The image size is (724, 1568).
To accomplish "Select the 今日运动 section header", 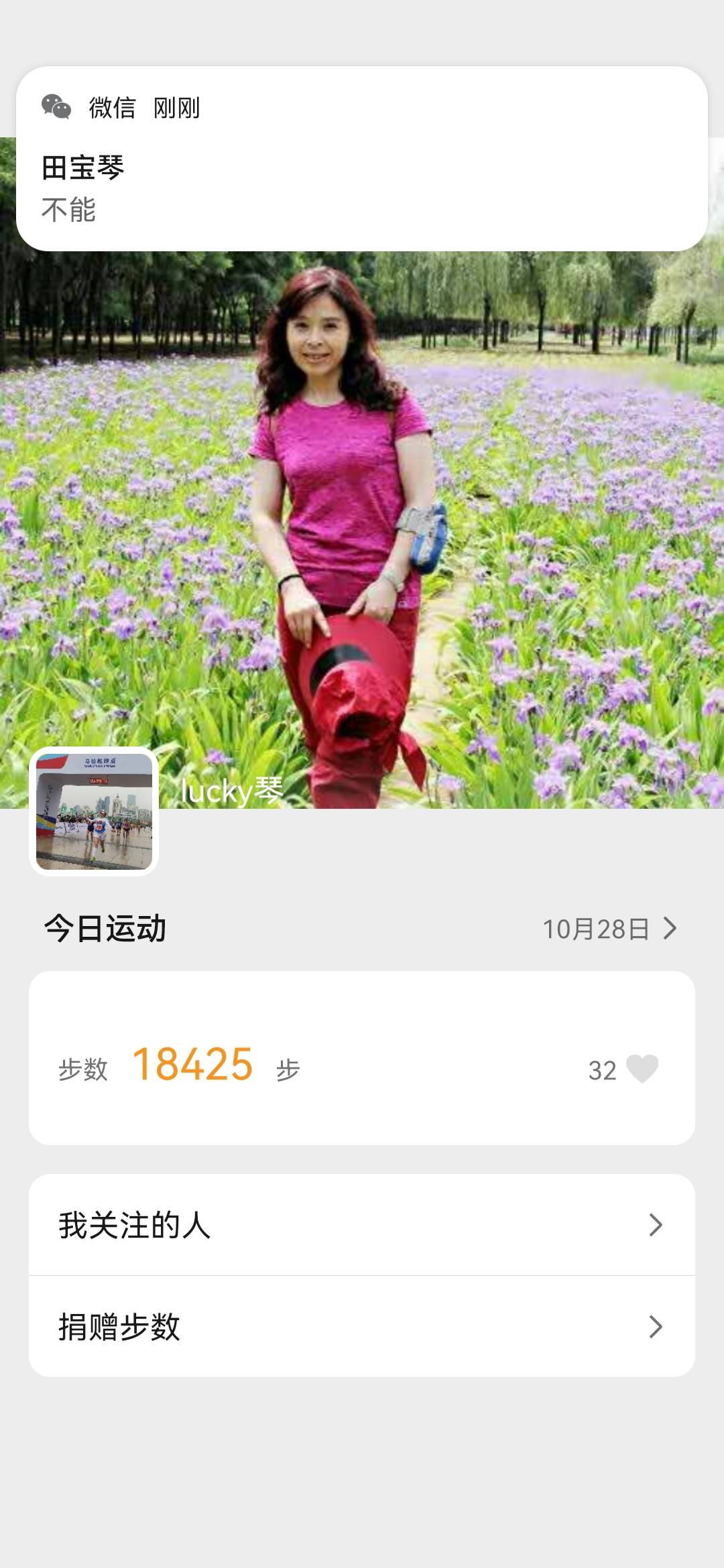I will click(x=105, y=928).
